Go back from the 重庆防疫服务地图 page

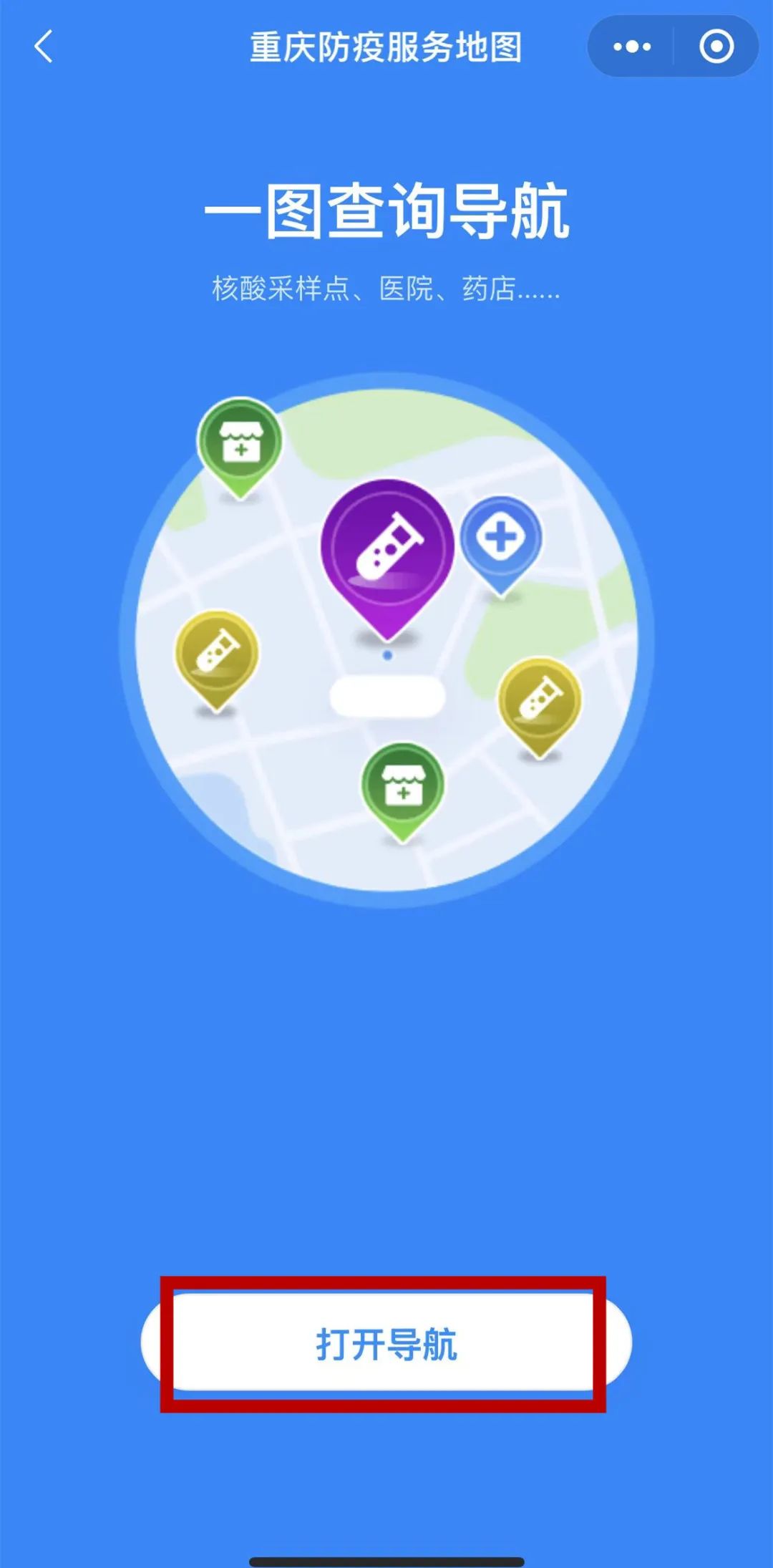pos(44,47)
